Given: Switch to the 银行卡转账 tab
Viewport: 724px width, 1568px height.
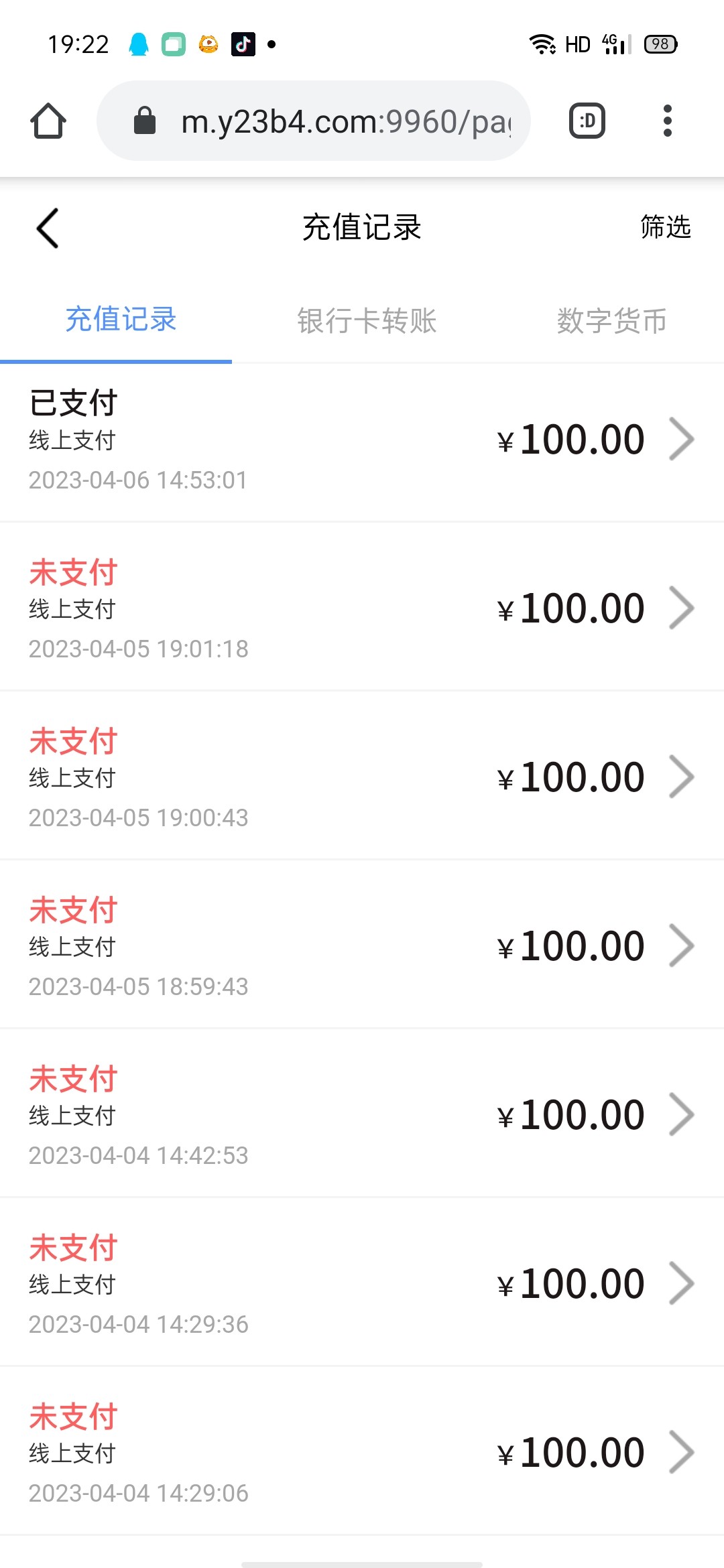Looking at the screenshot, I should (367, 321).
